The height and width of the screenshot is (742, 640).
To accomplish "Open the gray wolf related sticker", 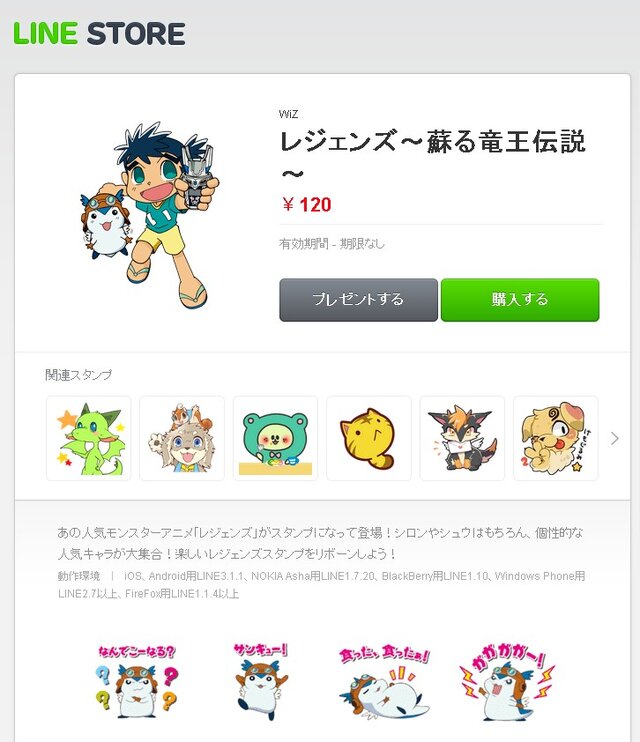I will click(x=182, y=438).
